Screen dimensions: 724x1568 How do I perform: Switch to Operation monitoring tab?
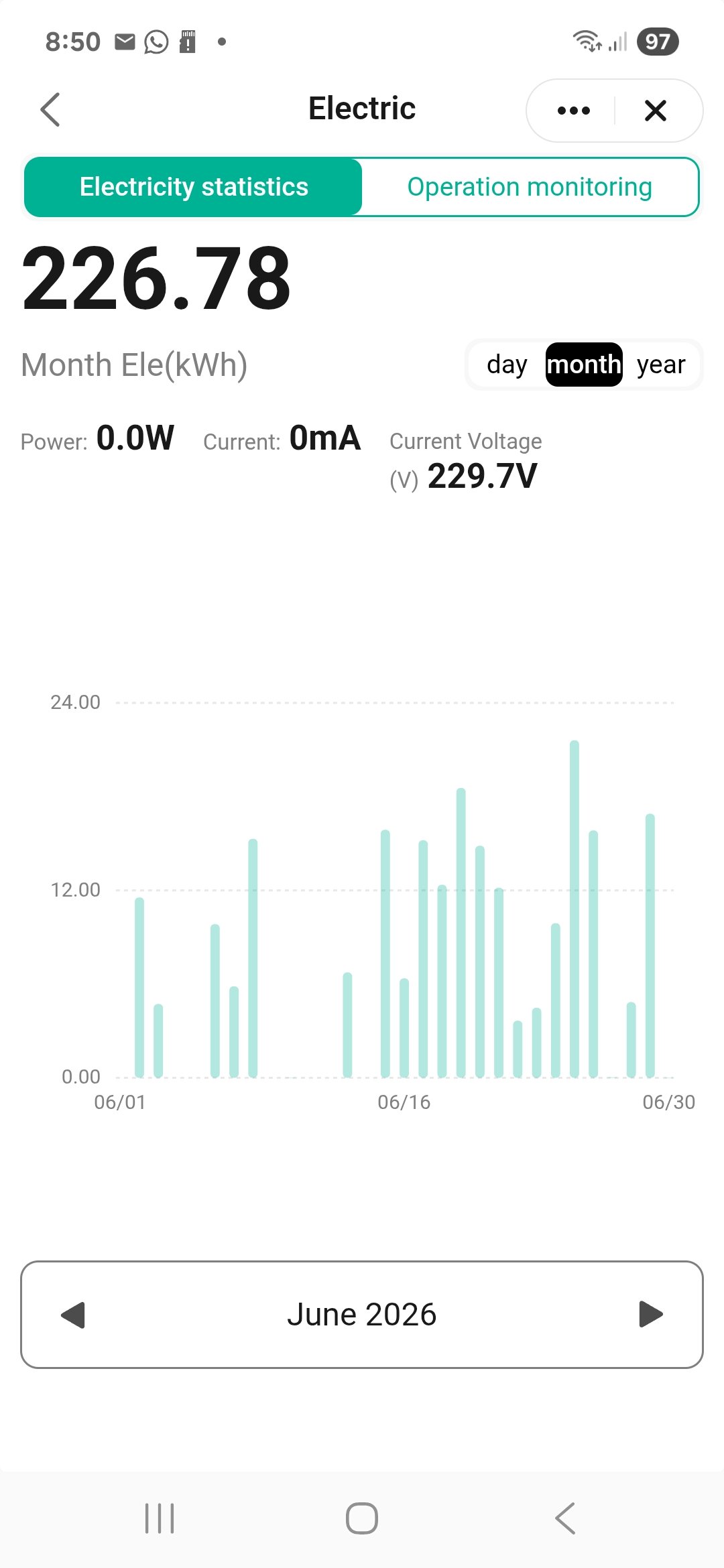[x=530, y=187]
